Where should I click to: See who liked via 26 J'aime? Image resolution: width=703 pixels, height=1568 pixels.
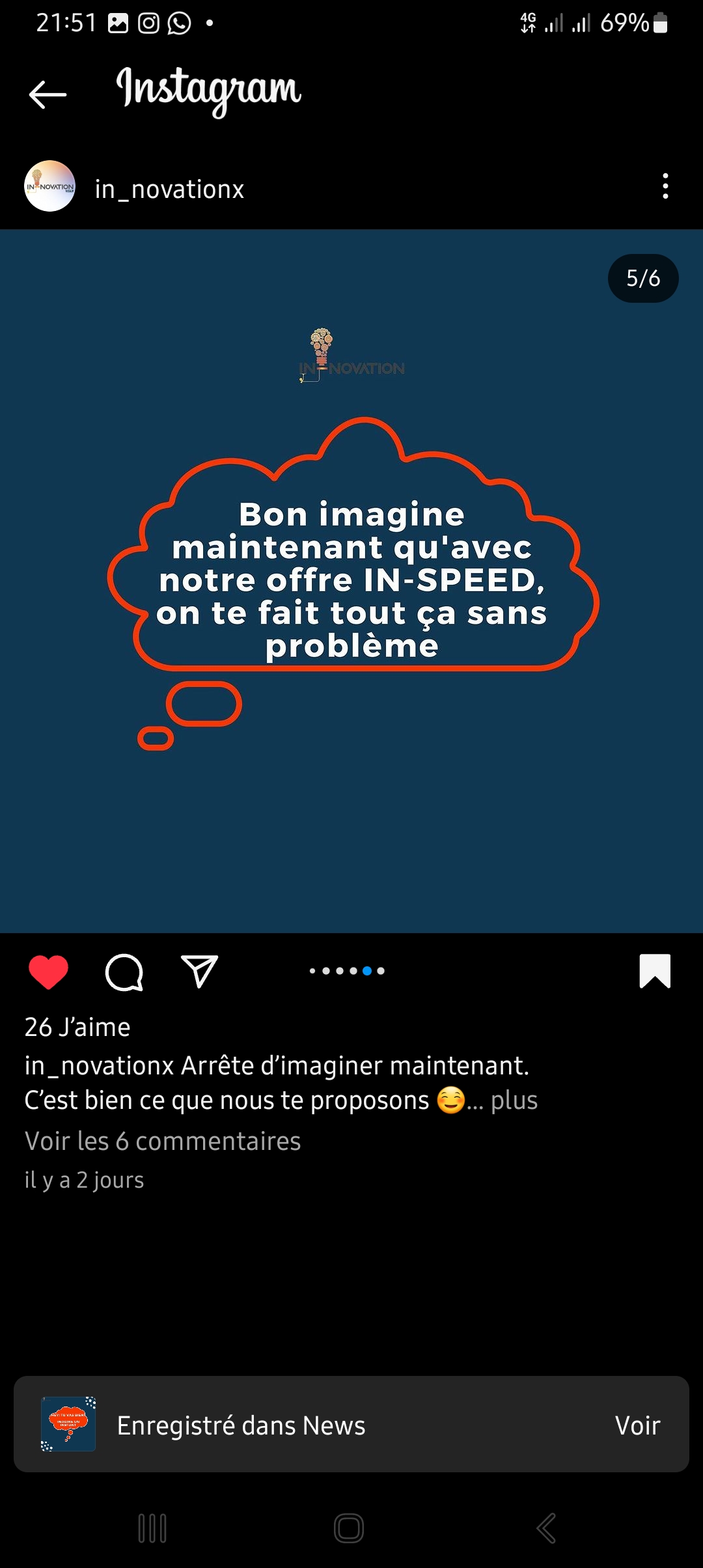click(x=77, y=1028)
